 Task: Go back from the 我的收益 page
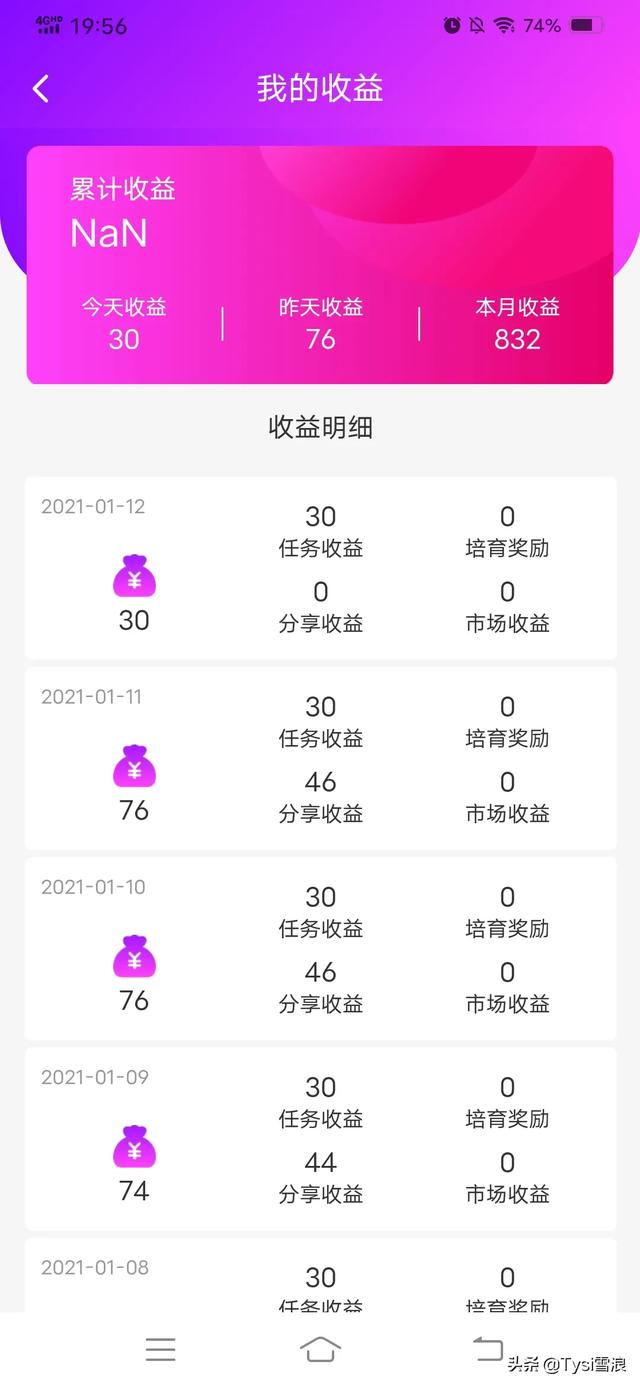pyautogui.click(x=40, y=89)
